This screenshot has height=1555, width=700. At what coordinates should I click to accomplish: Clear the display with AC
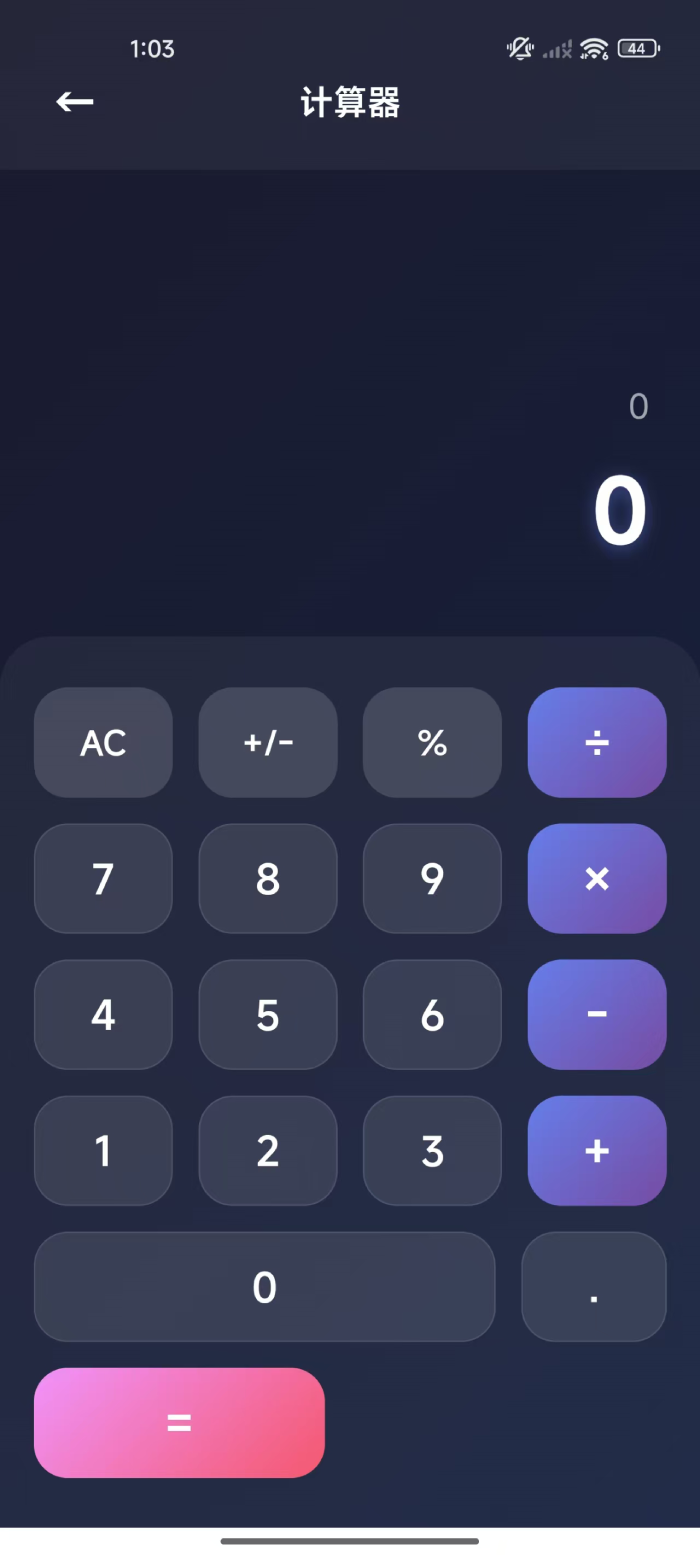[x=103, y=743]
